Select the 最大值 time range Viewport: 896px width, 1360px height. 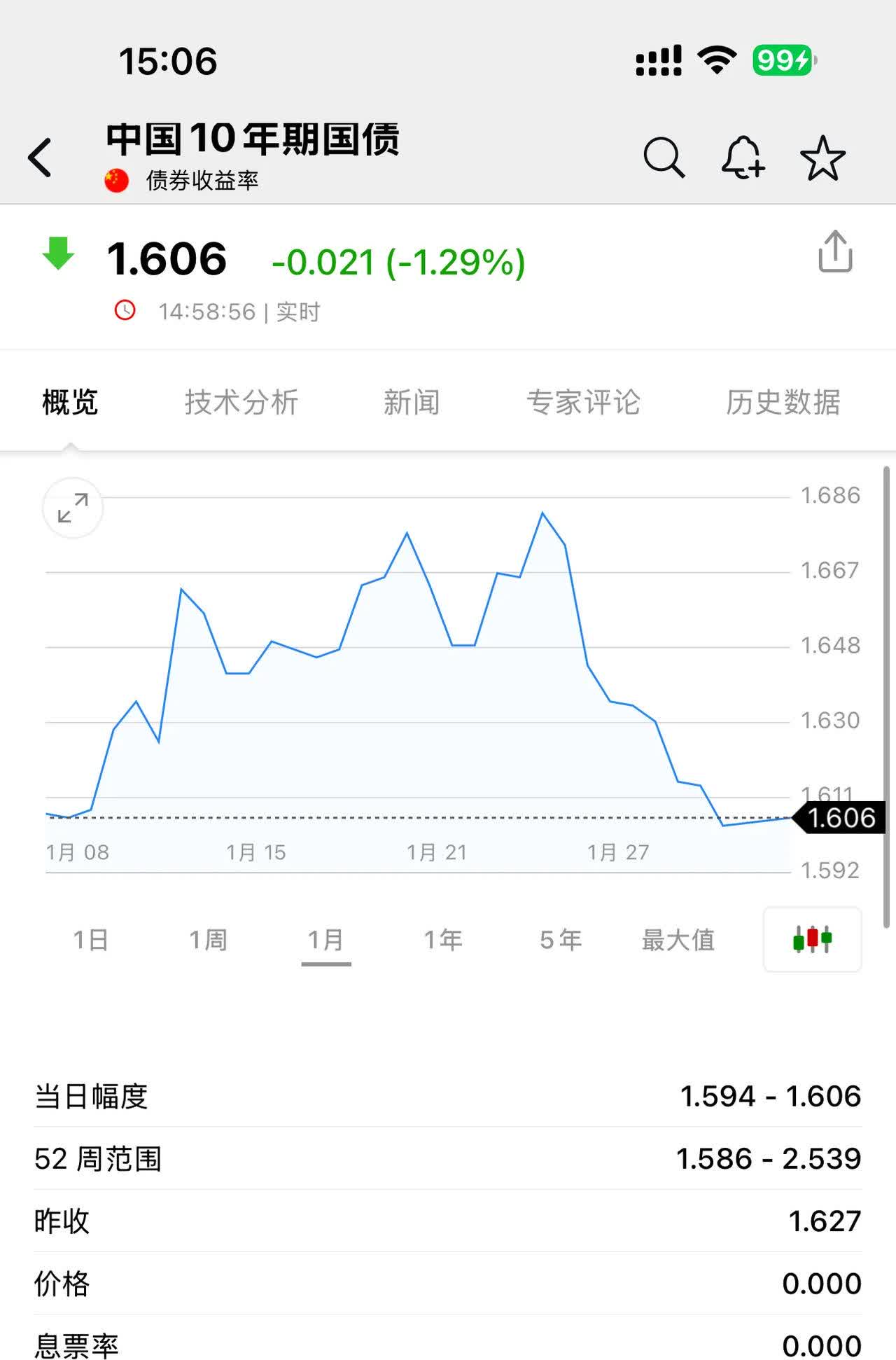[678, 939]
